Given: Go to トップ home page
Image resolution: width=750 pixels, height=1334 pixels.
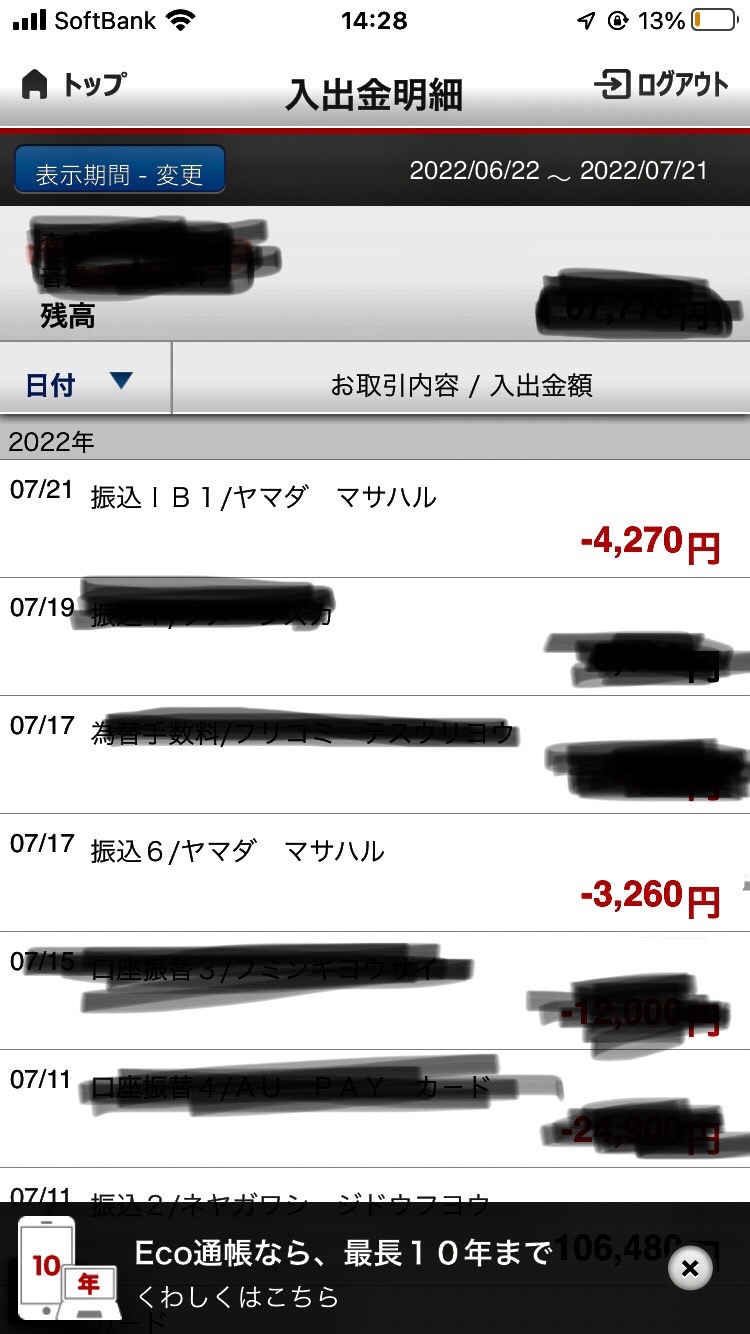Looking at the screenshot, I should pos(74,85).
